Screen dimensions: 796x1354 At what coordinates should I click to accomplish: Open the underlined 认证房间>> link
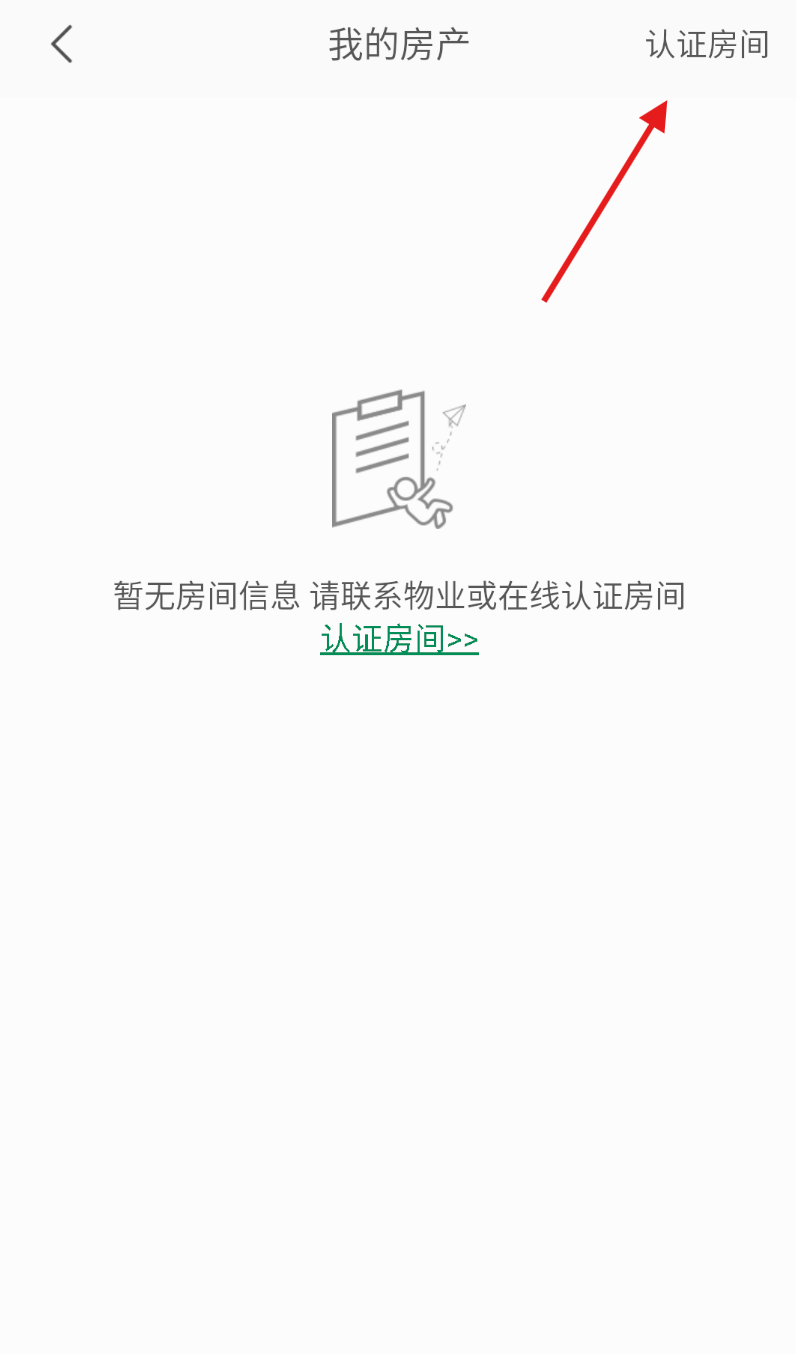[x=399, y=640]
